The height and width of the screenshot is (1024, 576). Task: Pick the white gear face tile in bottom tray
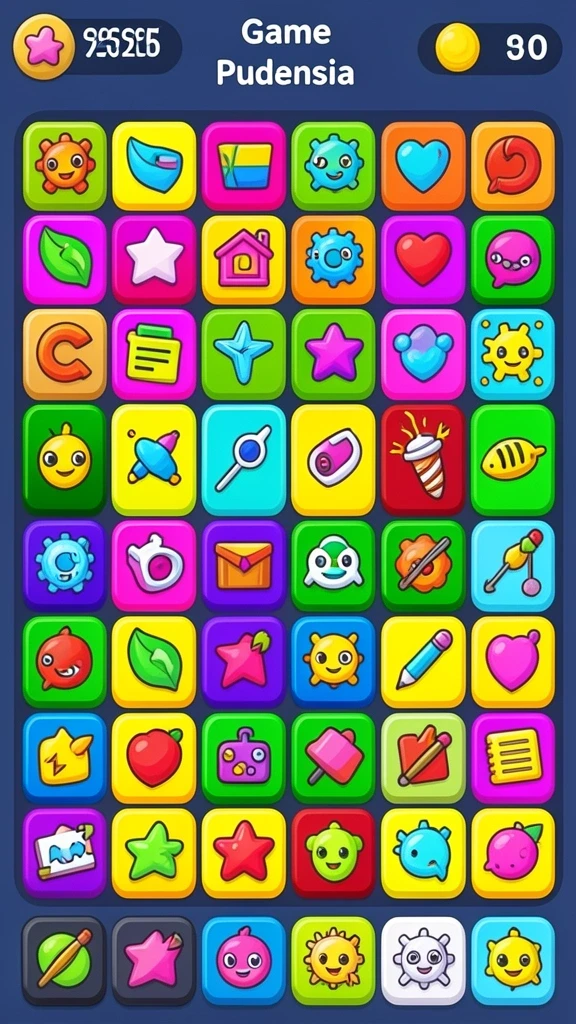(423, 960)
